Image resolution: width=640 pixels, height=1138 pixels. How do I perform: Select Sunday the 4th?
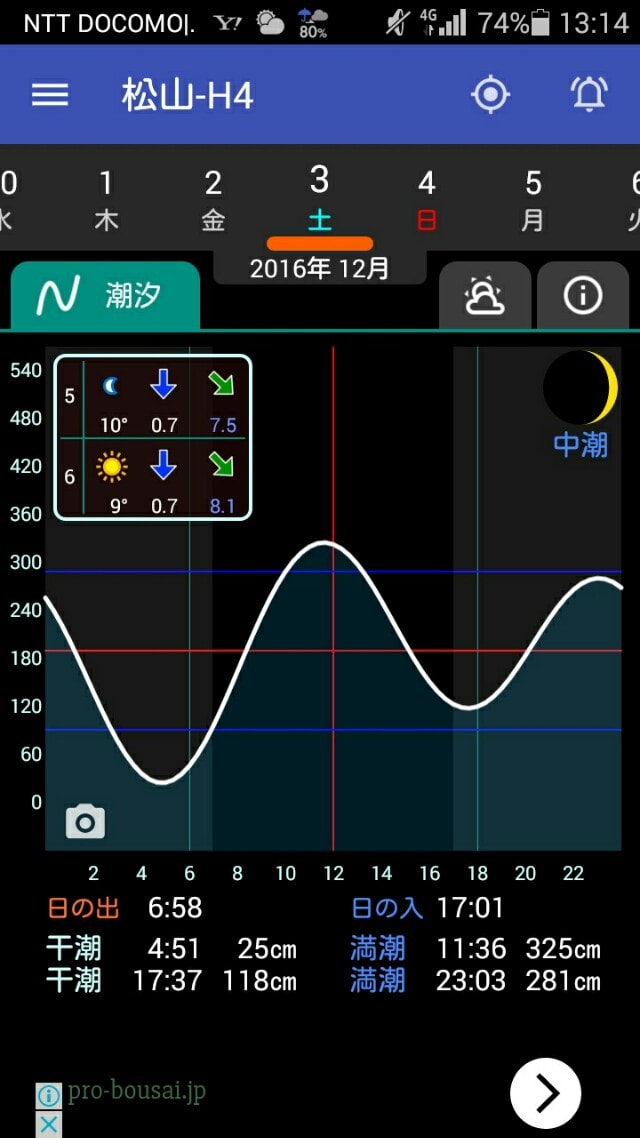[427, 200]
